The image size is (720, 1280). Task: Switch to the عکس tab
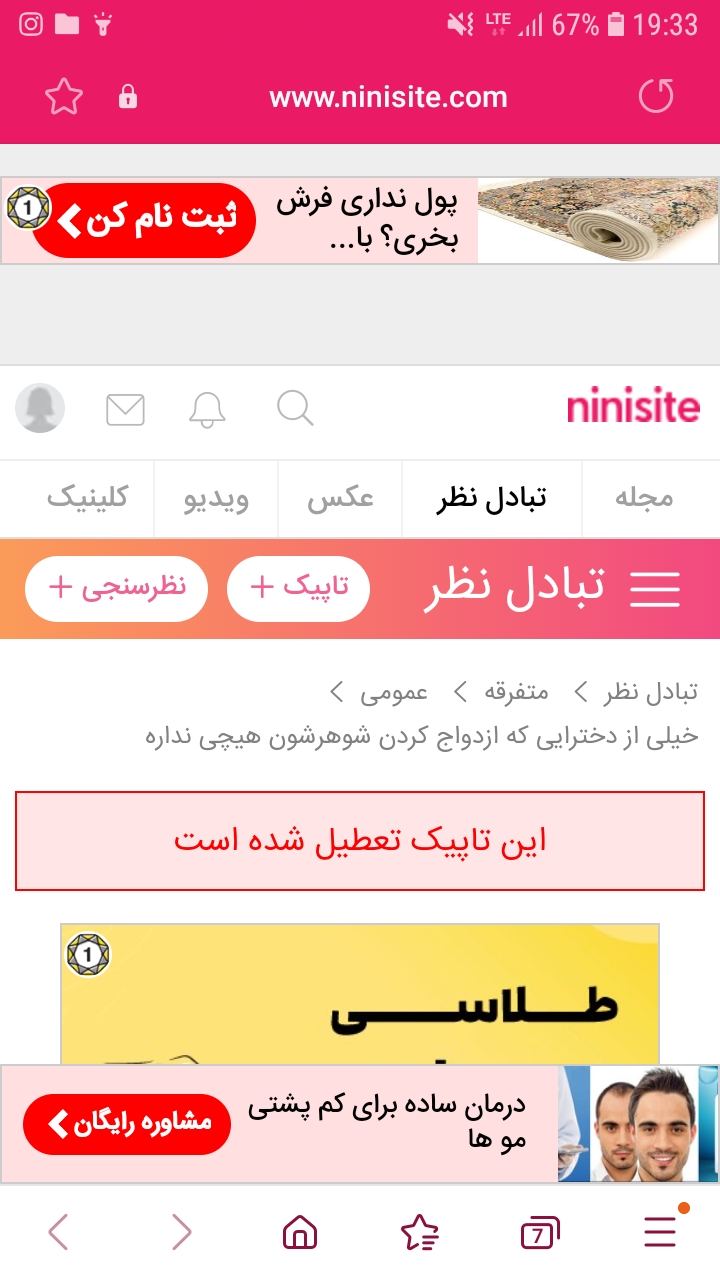tap(340, 498)
